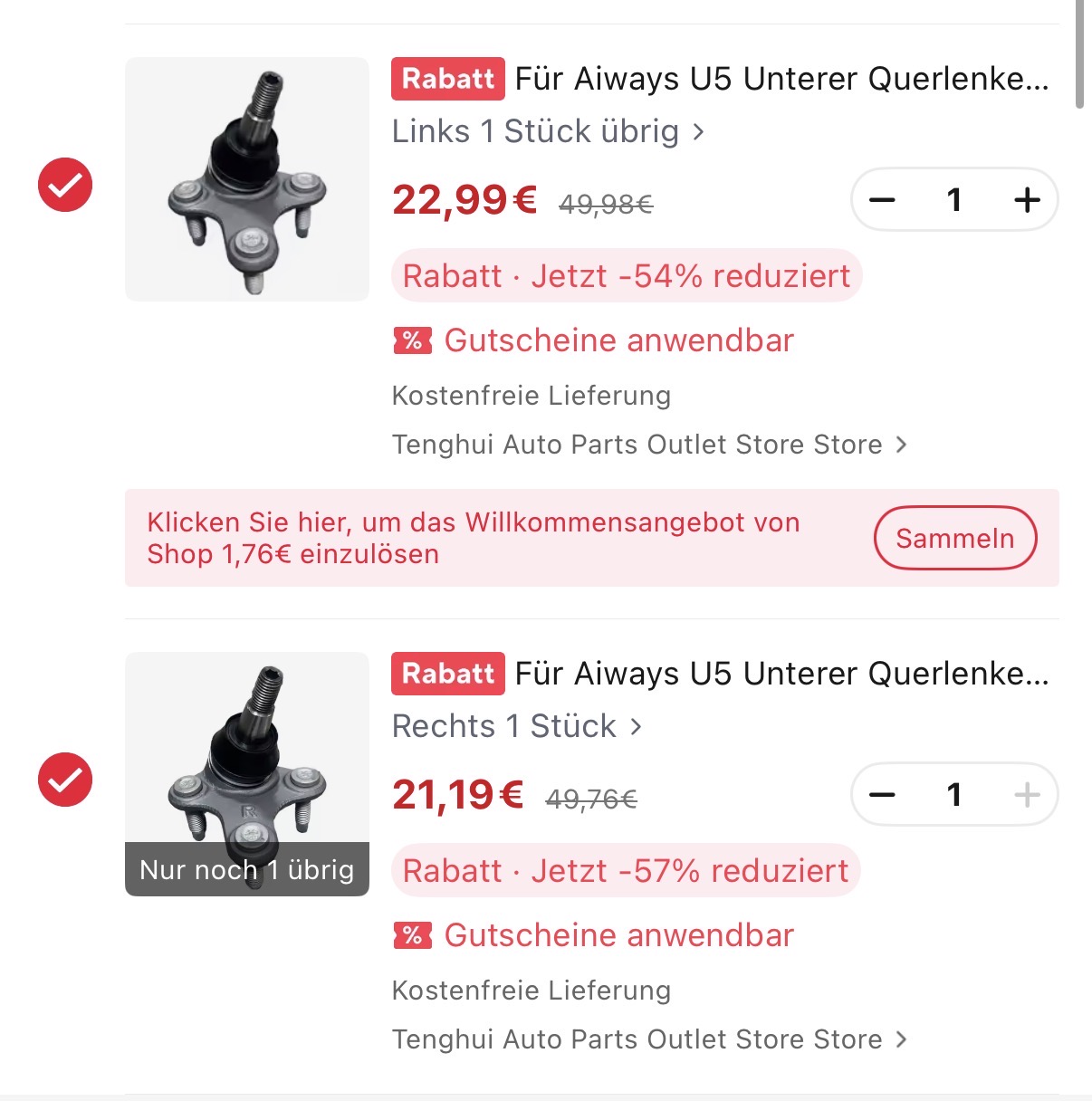Uncheck the 22,99€ Links item checkbox

[x=65, y=185]
